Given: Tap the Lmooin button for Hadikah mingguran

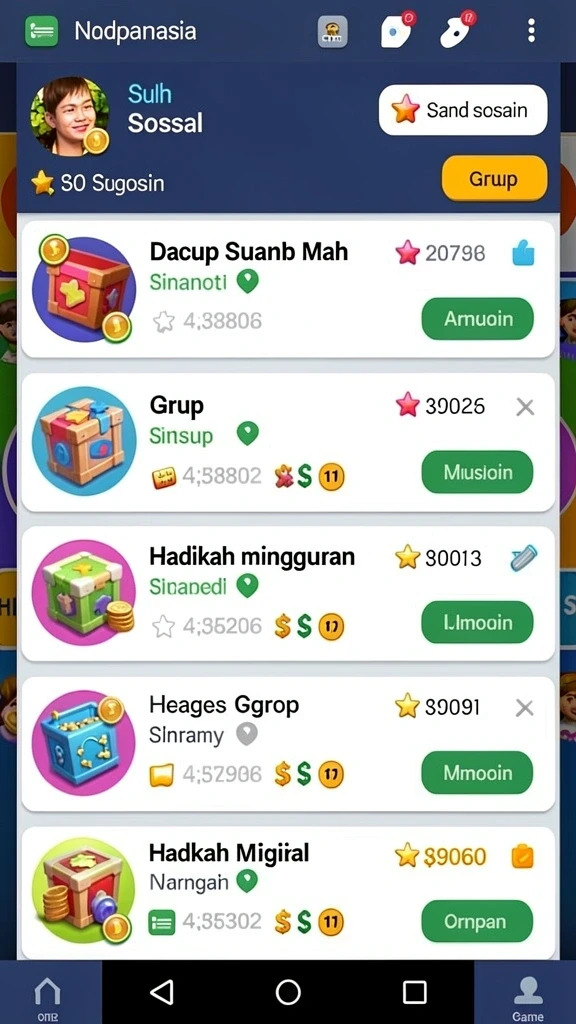Looking at the screenshot, I should pos(477,622).
